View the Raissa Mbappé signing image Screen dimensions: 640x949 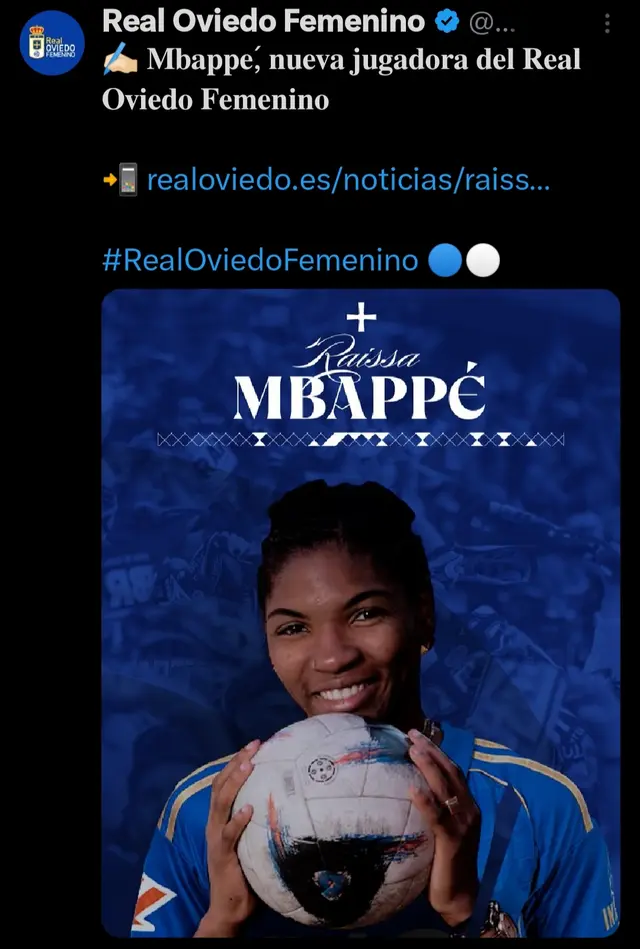click(360, 612)
